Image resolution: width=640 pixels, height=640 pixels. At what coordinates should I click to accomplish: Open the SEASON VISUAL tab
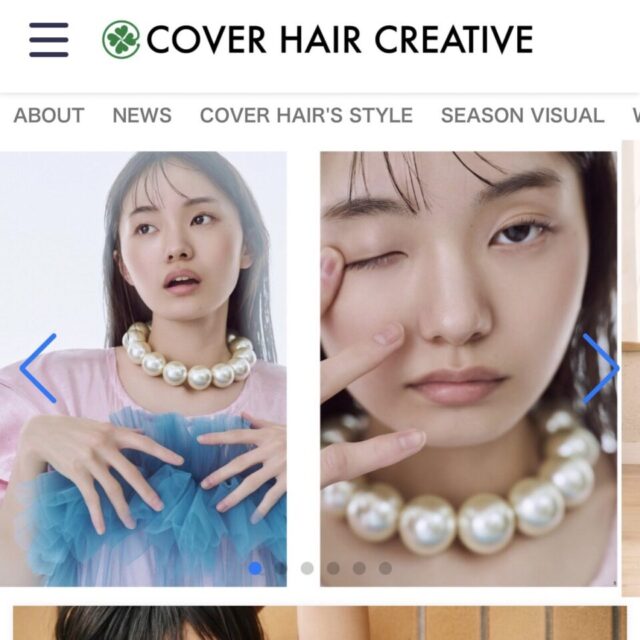[522, 115]
